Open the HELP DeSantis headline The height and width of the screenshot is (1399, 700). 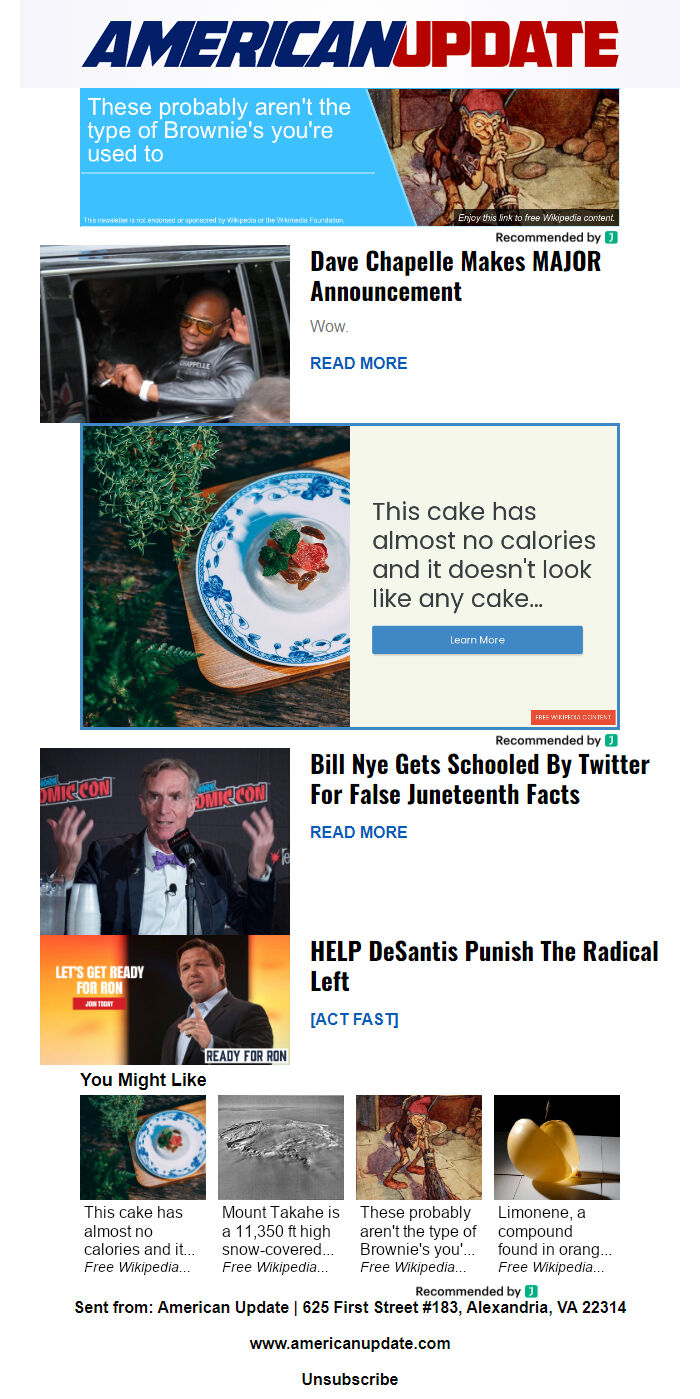coord(484,966)
